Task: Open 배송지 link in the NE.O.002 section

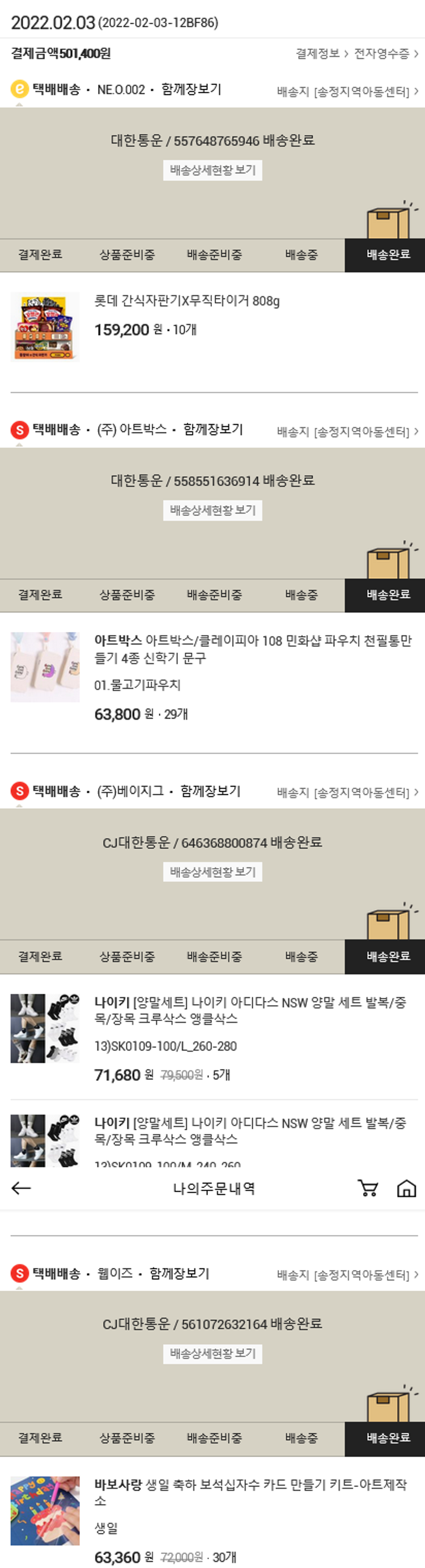Action: coord(347,91)
